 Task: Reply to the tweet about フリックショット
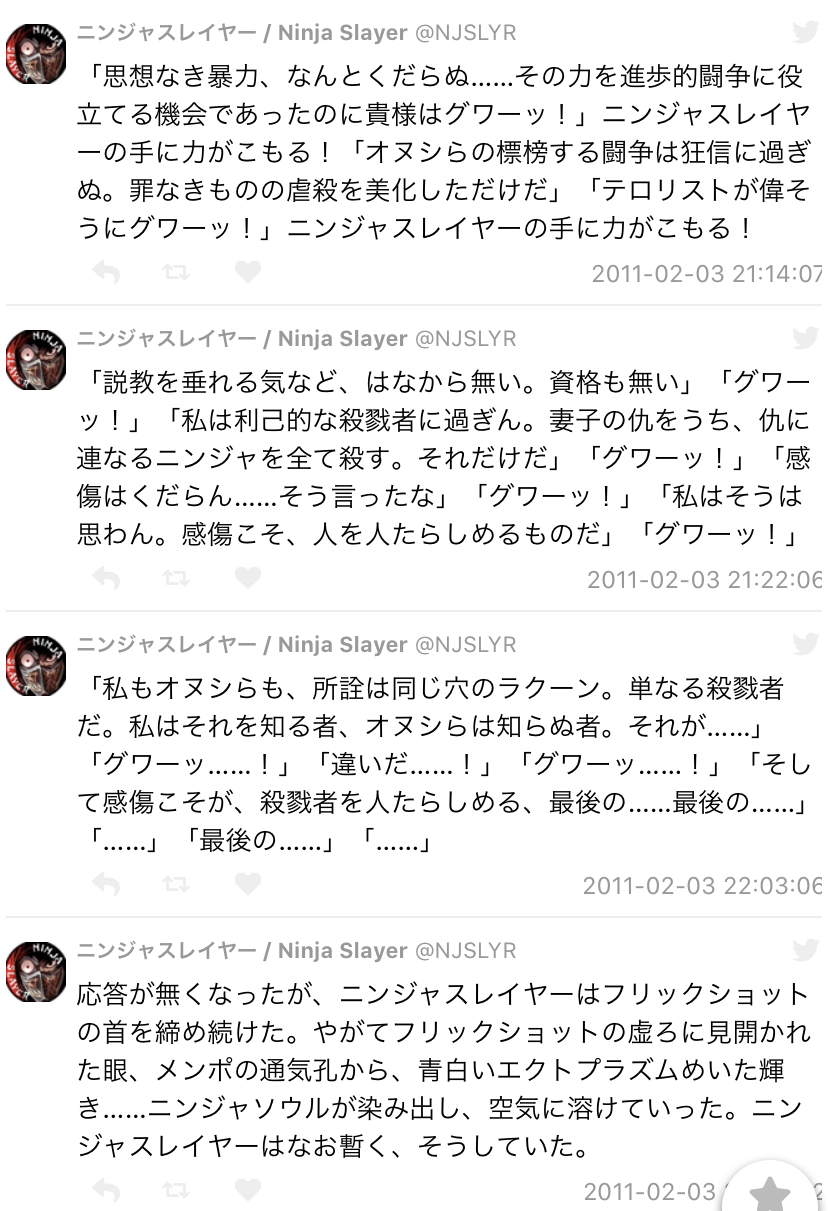tap(106, 1190)
